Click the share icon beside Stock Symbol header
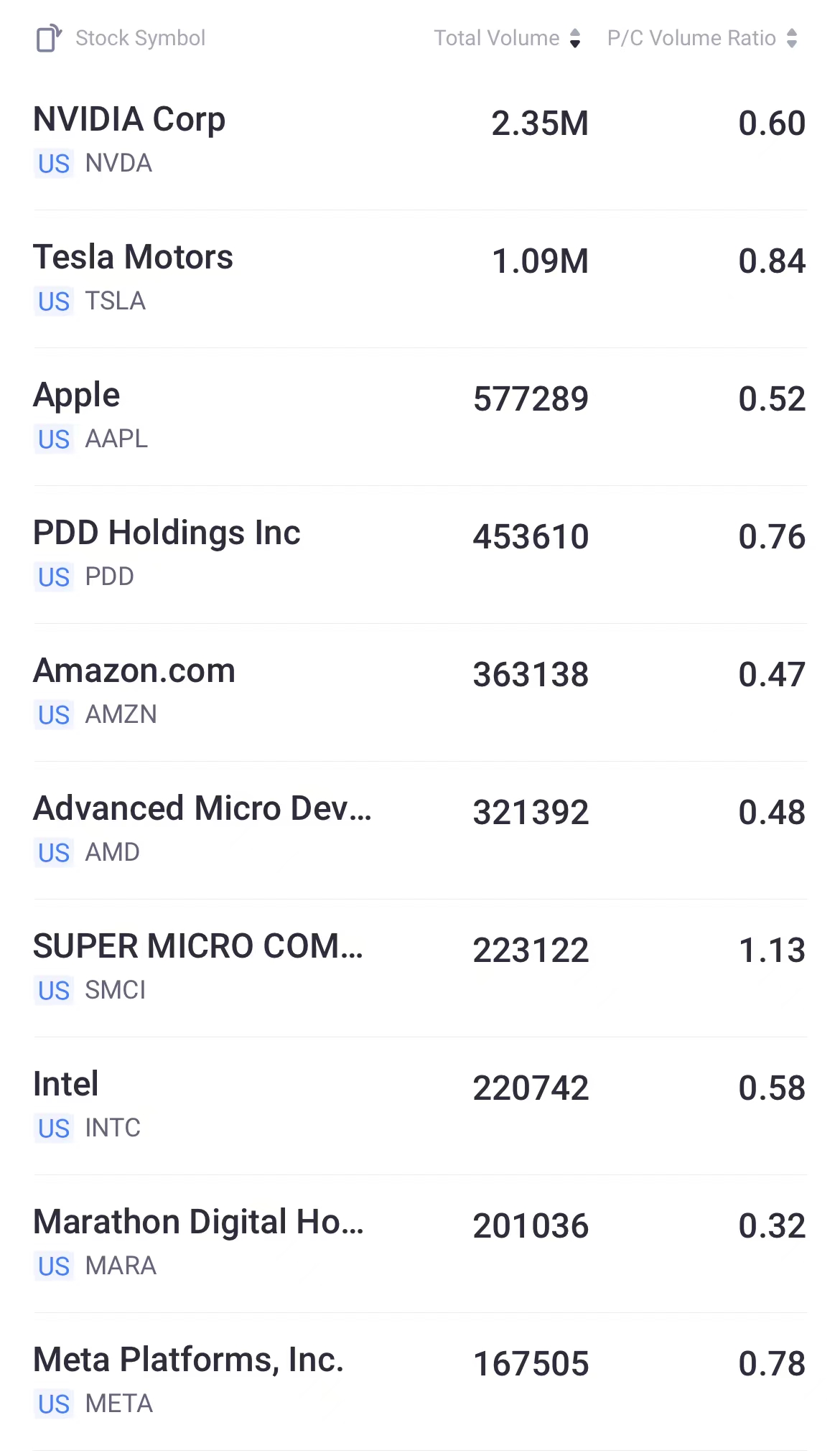The height and width of the screenshot is (1453, 840). pos(47,37)
